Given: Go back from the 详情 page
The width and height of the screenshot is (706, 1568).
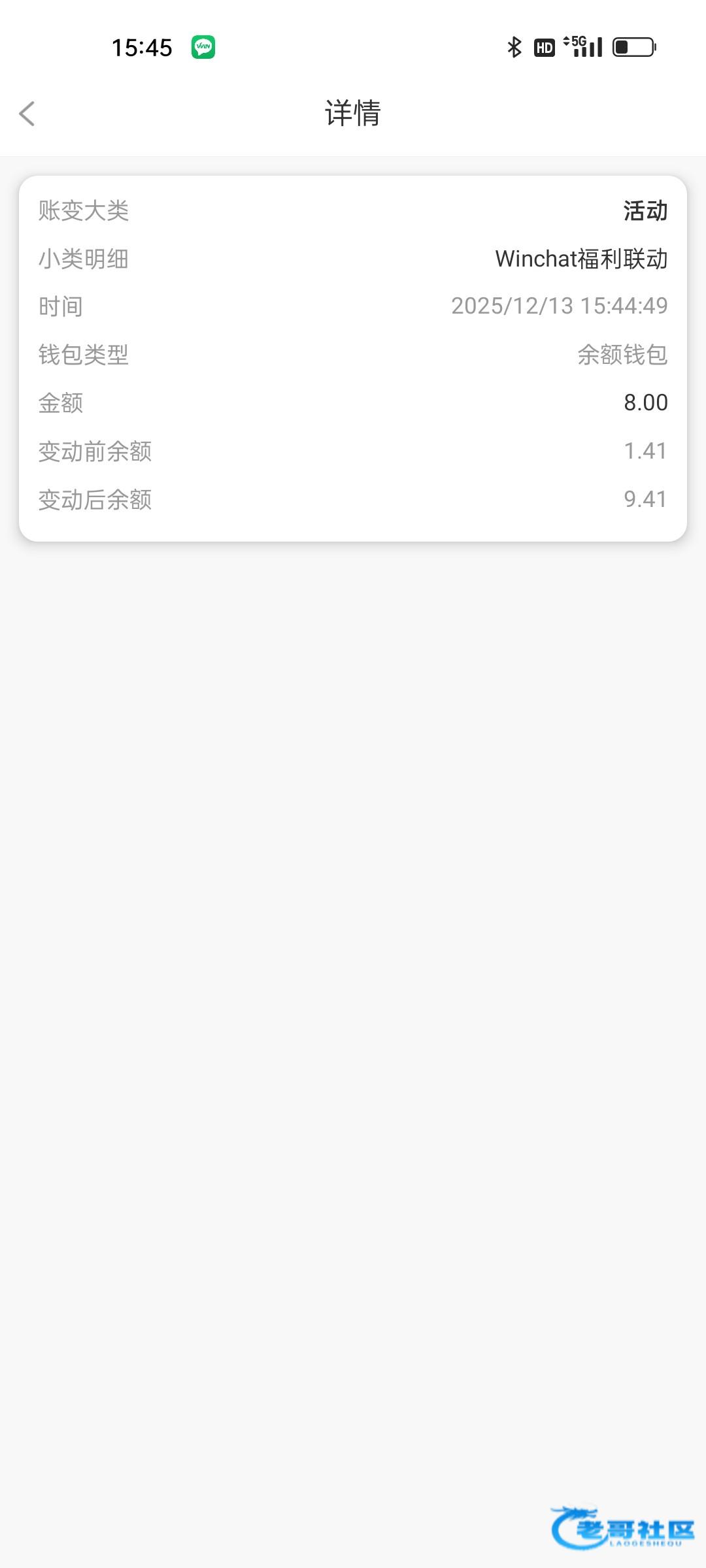Looking at the screenshot, I should (27, 114).
